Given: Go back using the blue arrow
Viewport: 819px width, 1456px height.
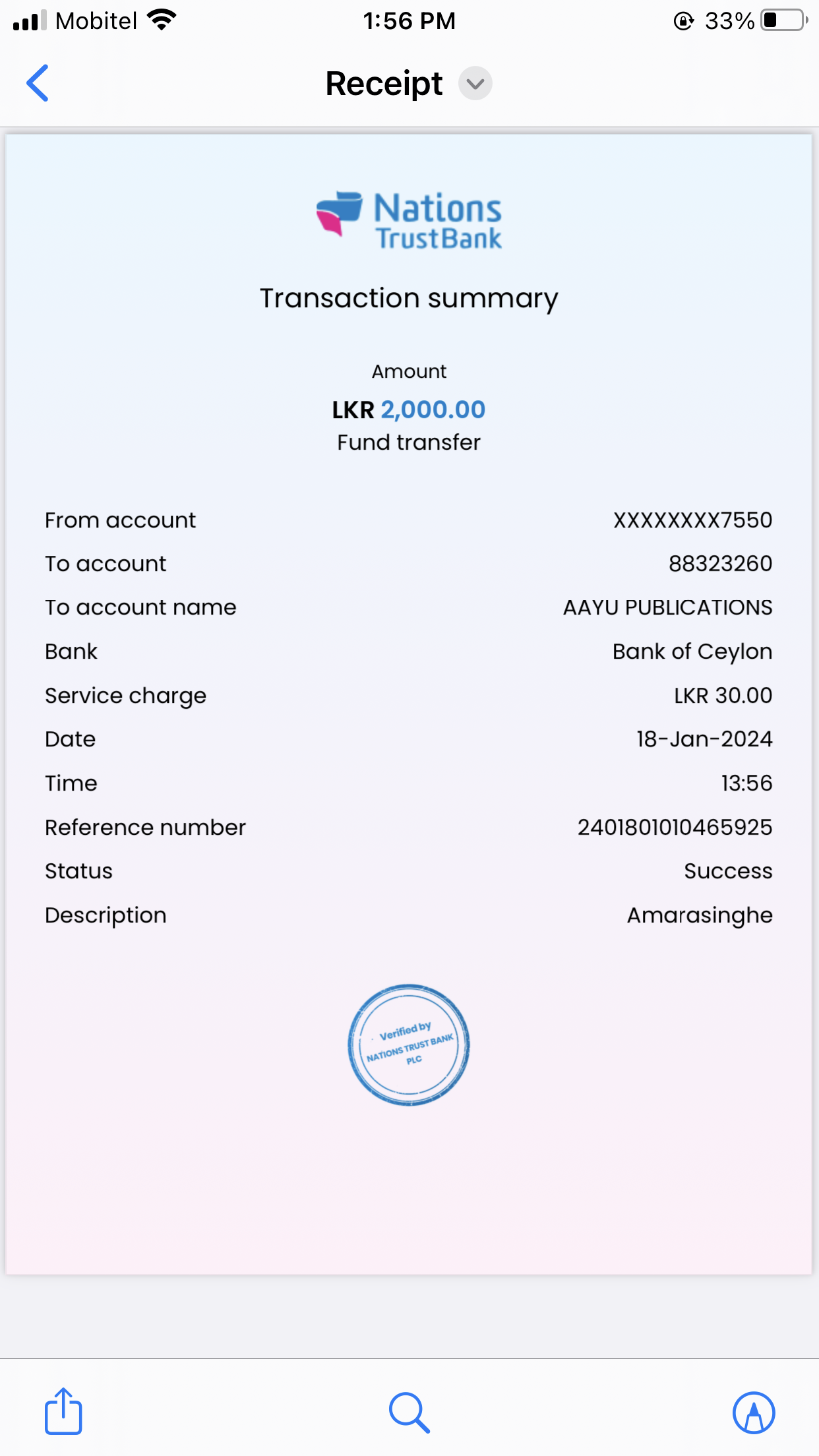Looking at the screenshot, I should [38, 83].
